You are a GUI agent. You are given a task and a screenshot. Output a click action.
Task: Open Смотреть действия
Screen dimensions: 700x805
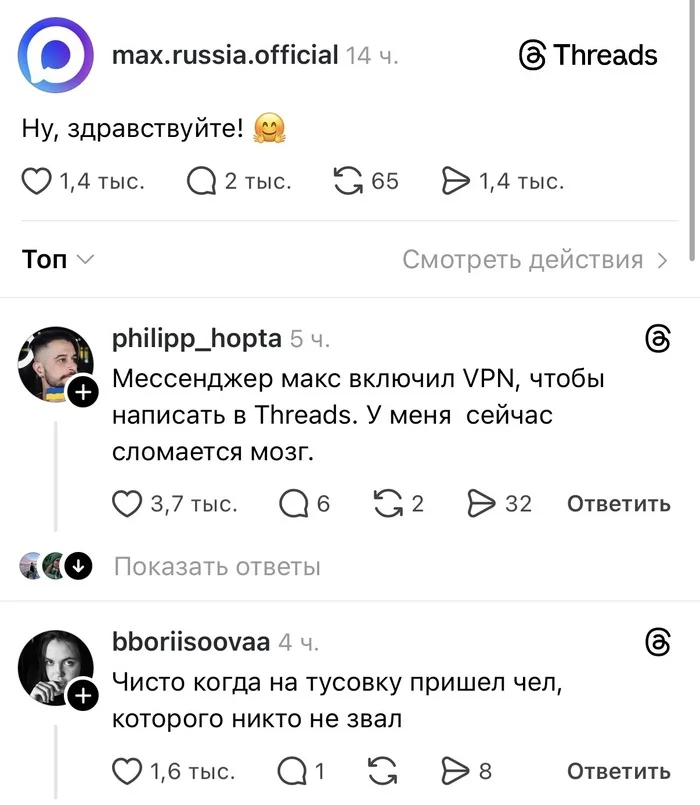(534, 260)
